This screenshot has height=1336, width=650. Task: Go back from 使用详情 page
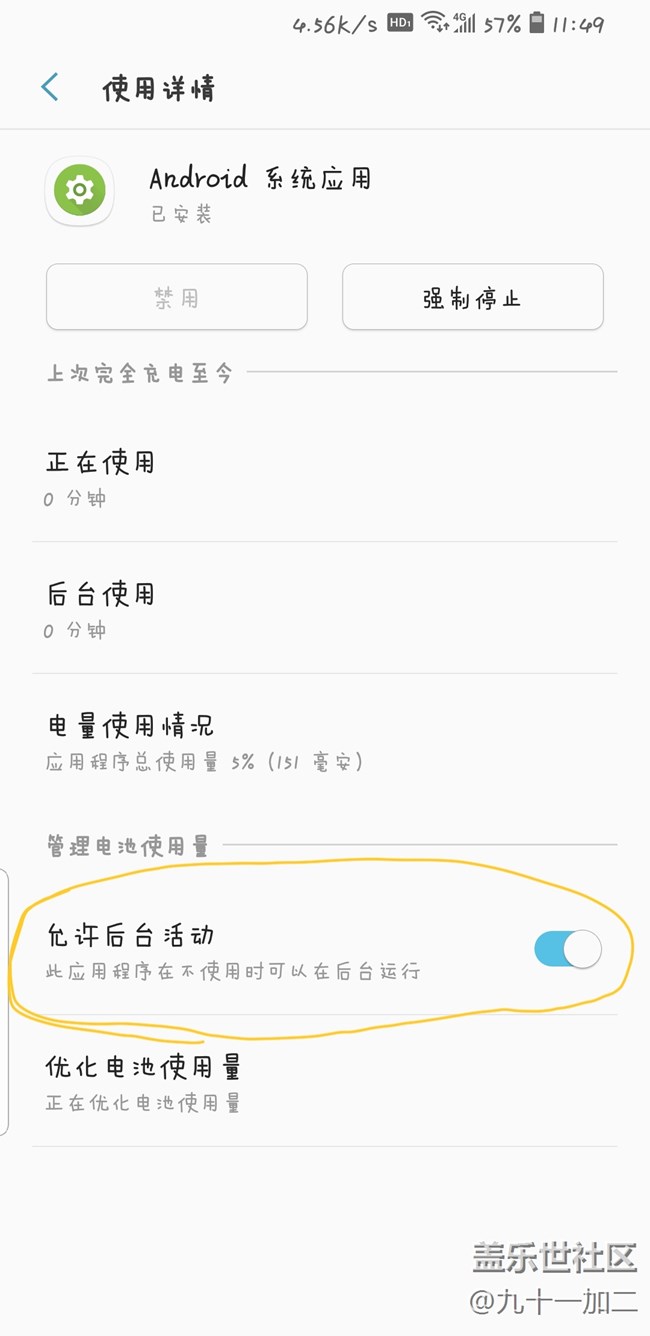50,88
